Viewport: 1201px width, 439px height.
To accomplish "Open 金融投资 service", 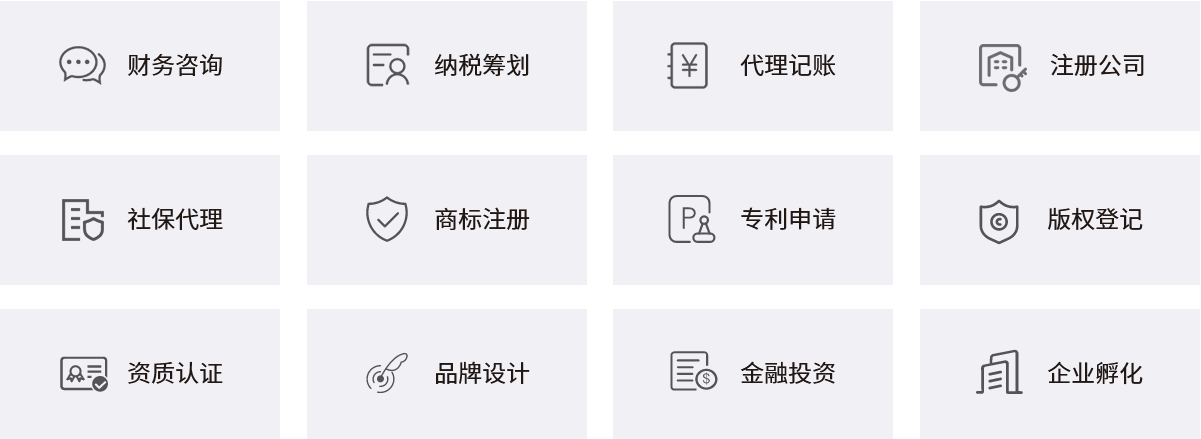I will click(x=752, y=373).
